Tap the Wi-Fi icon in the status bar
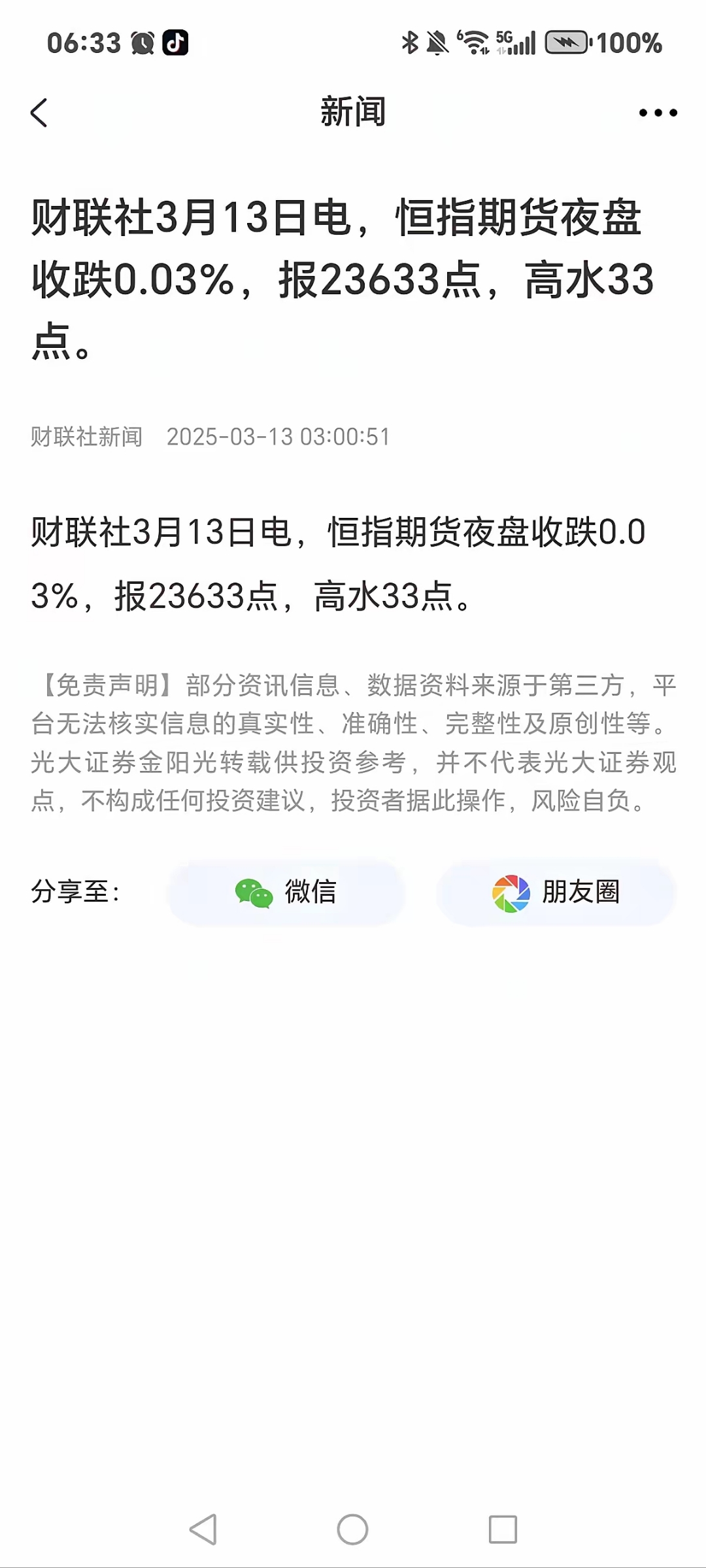706x1568 pixels. pos(472,42)
